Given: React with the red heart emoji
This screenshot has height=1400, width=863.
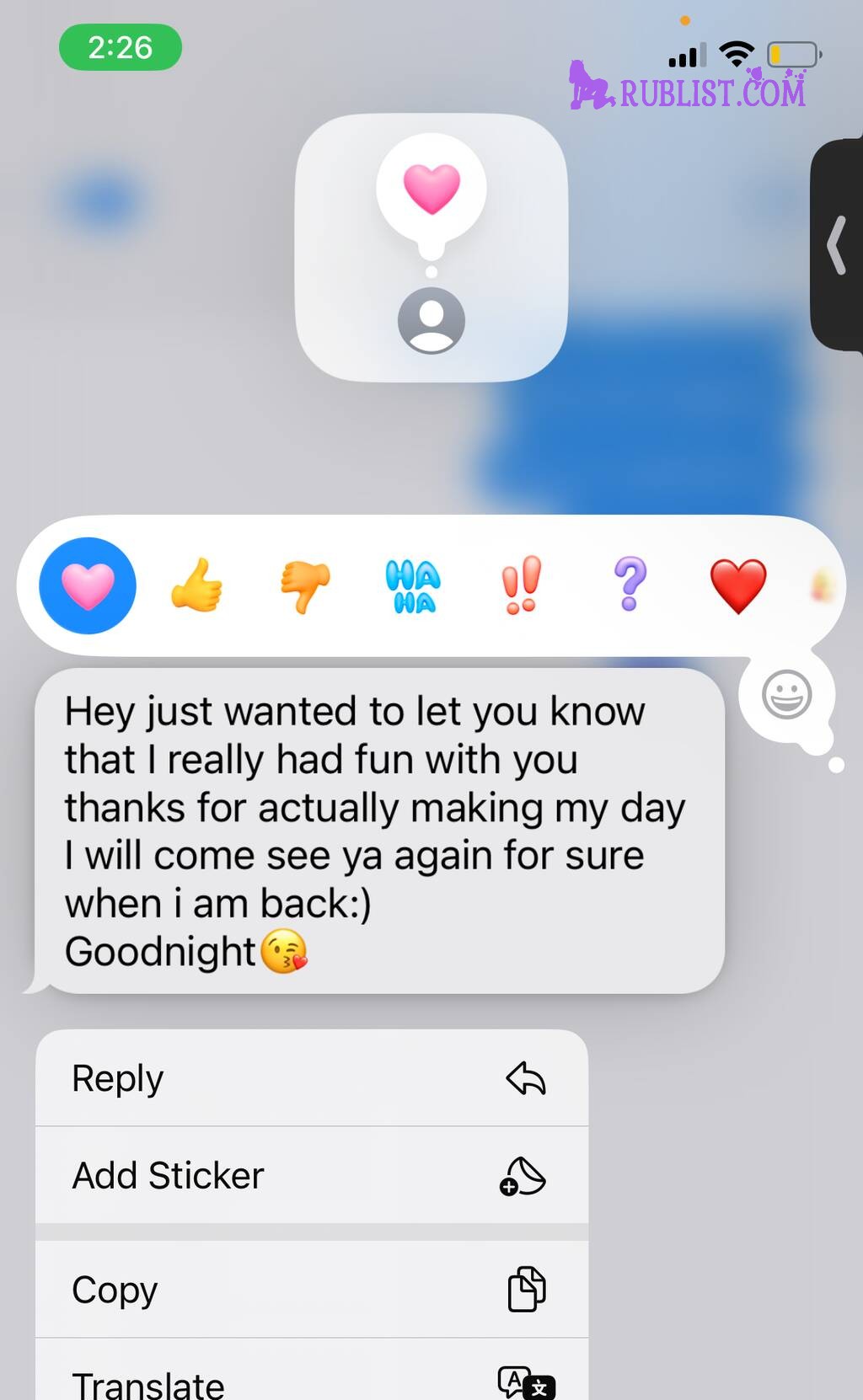Looking at the screenshot, I should click(x=738, y=585).
